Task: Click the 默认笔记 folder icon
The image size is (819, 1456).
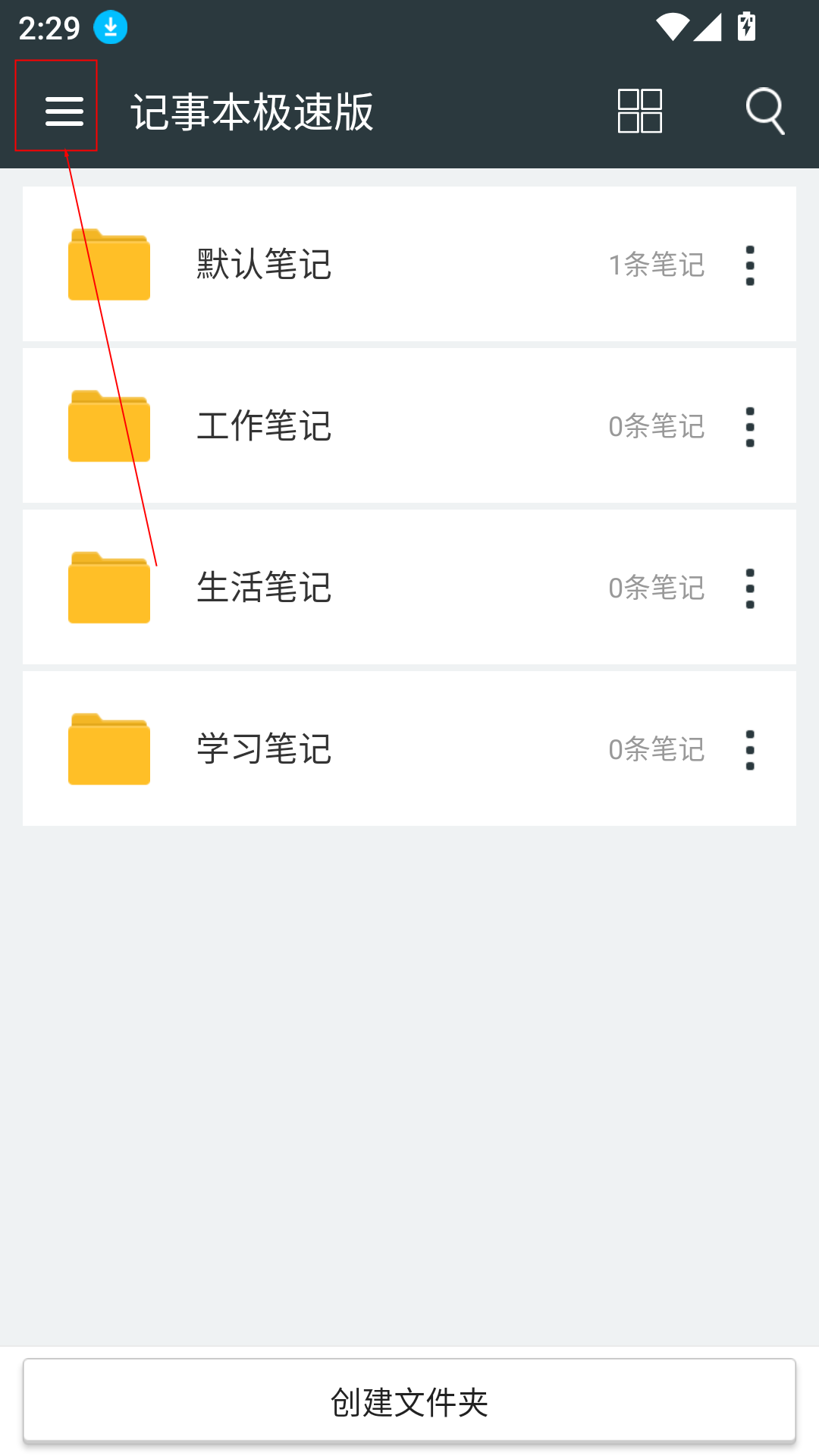Action: pyautogui.click(x=109, y=265)
